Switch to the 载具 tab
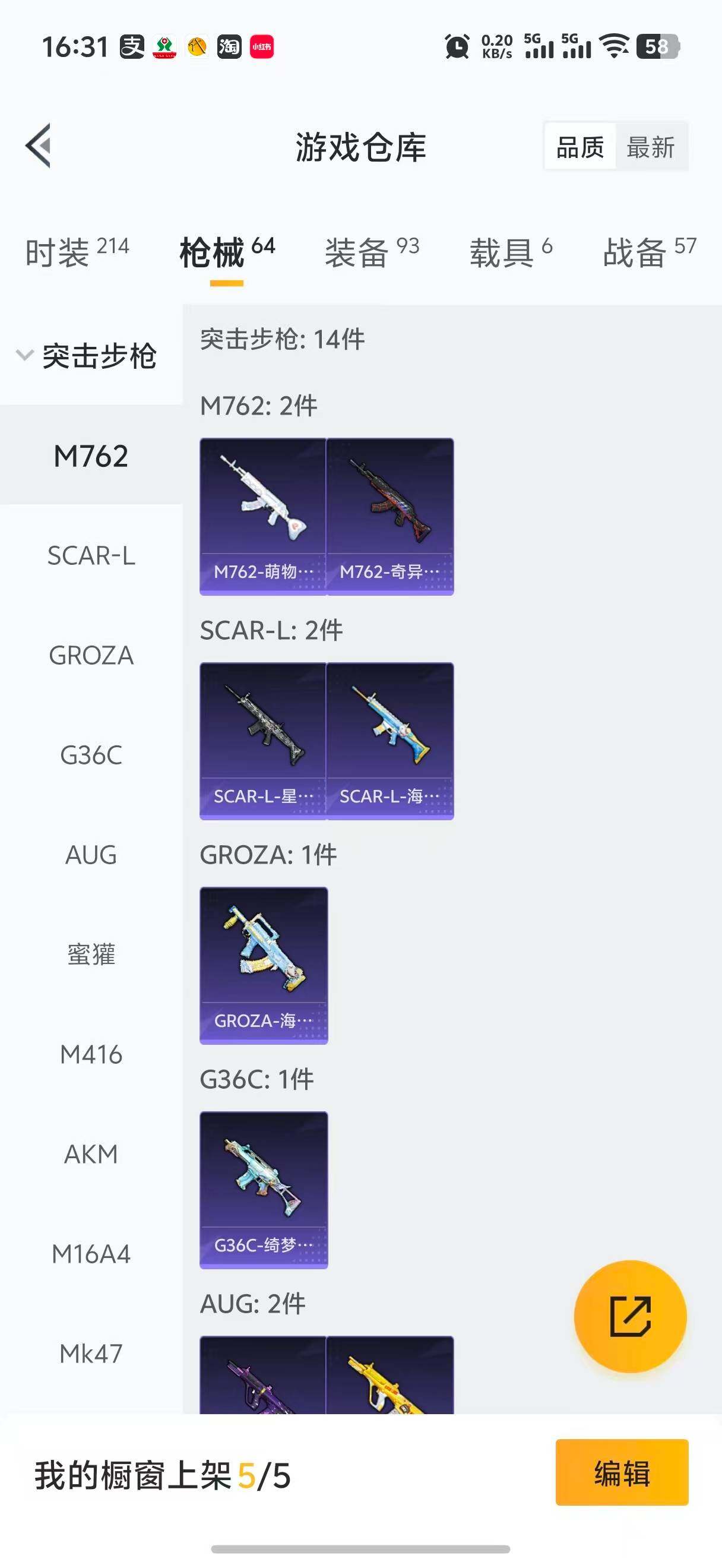 coord(510,251)
